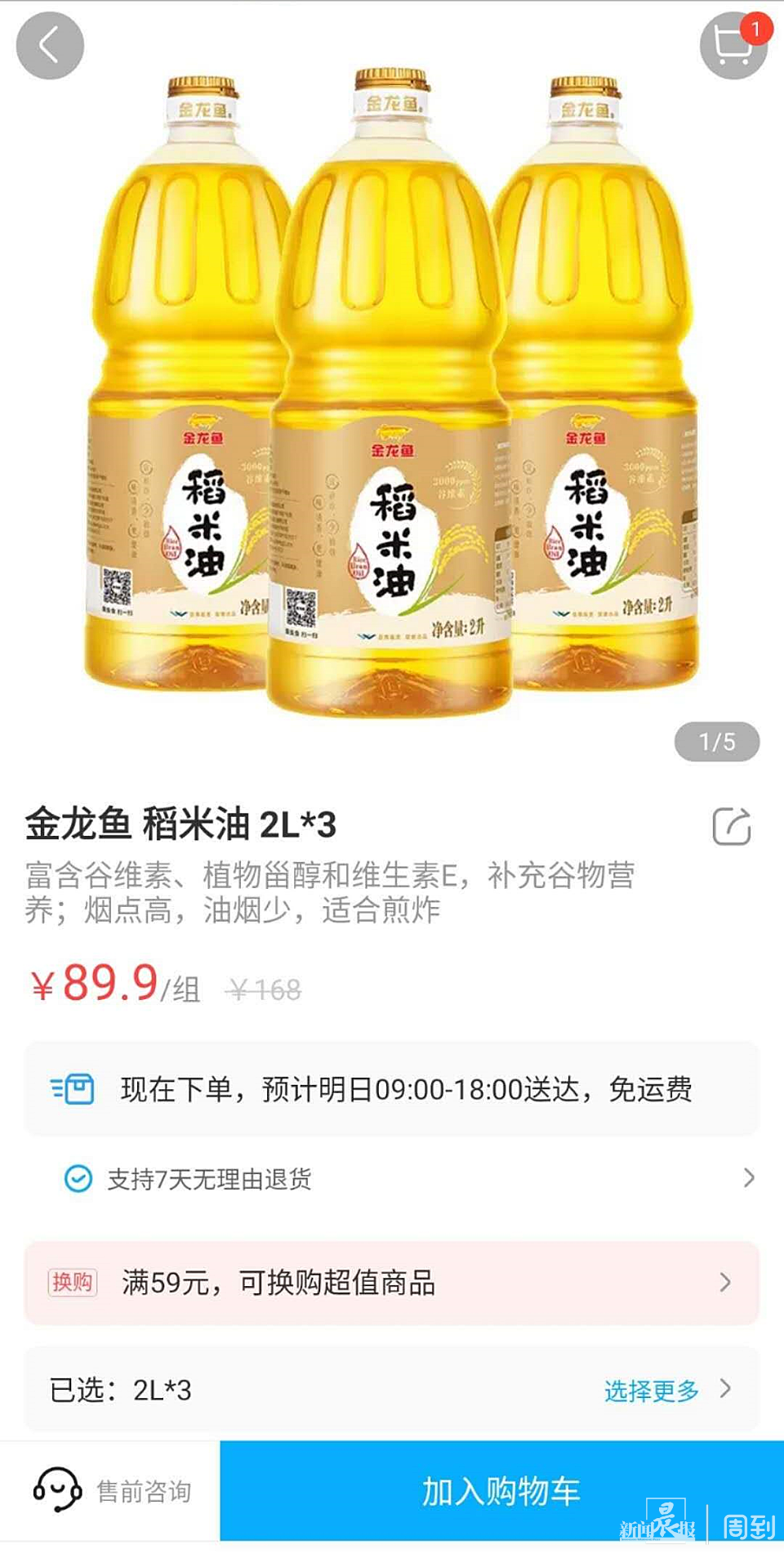The height and width of the screenshot is (1554, 784).
Task: Contact pre-sales support (售前咨询)
Action: click(111, 1490)
